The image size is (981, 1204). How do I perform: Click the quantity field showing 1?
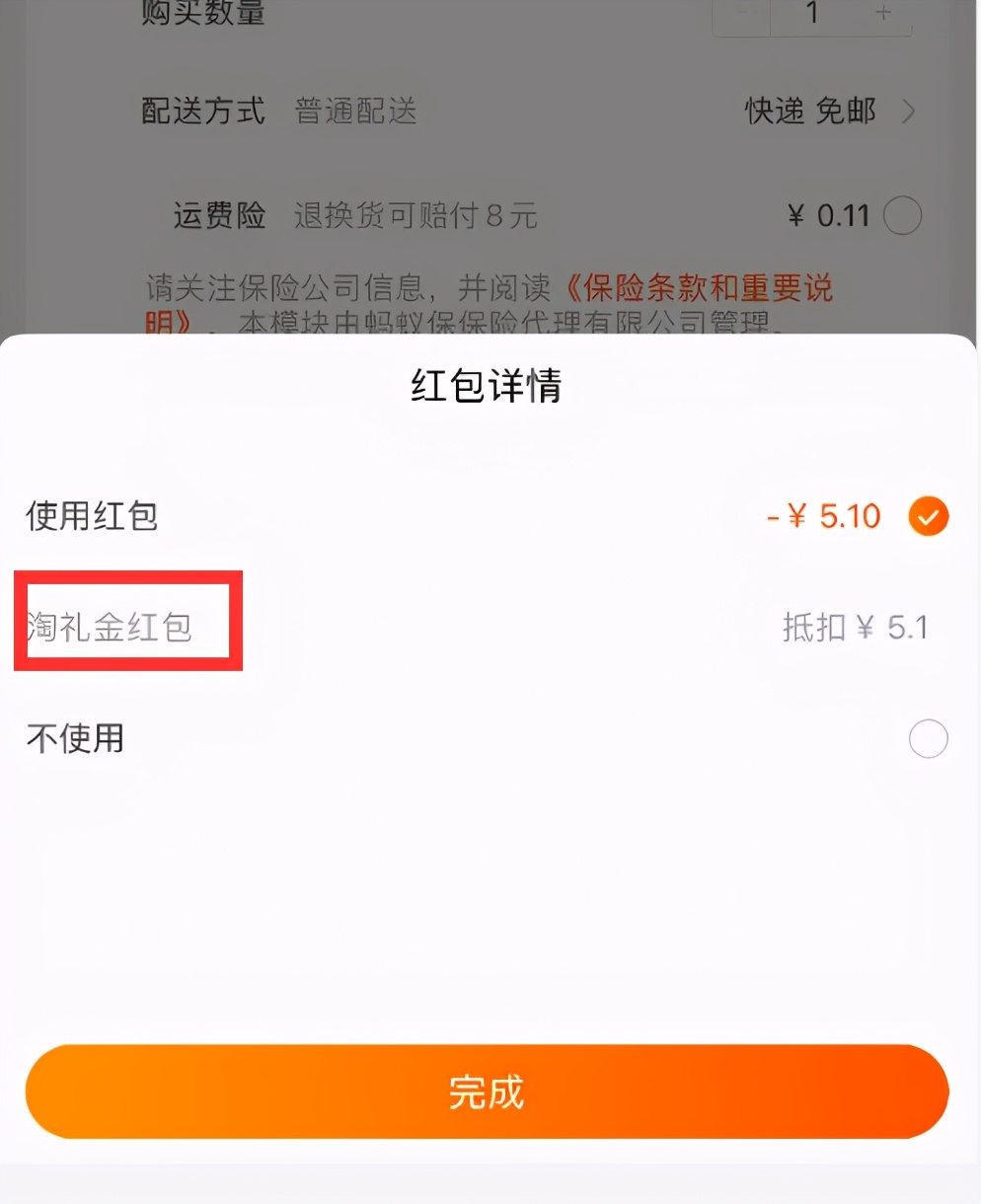[811, 14]
